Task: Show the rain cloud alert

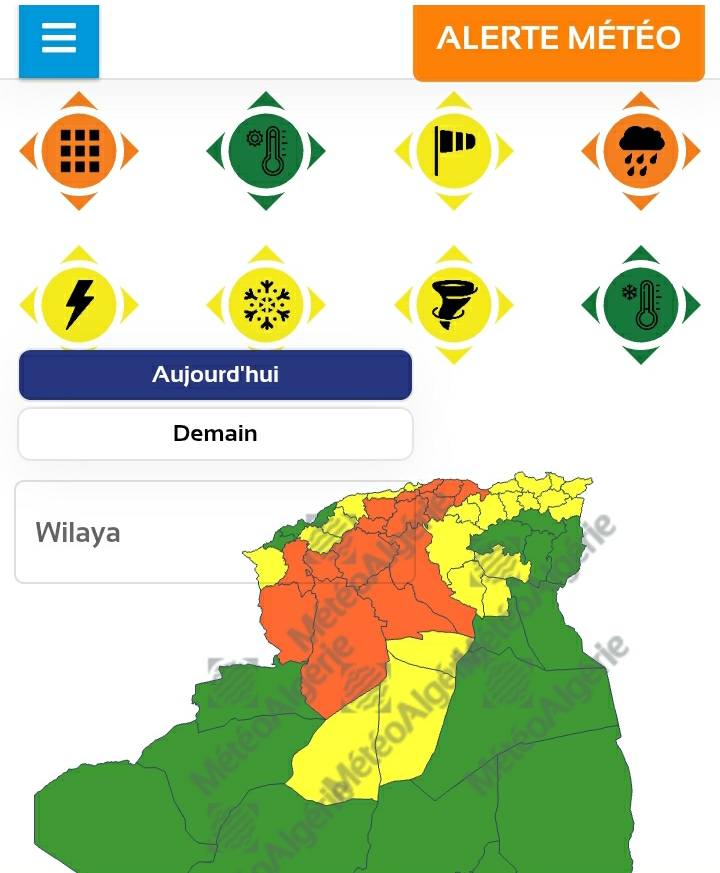Action: (641, 152)
